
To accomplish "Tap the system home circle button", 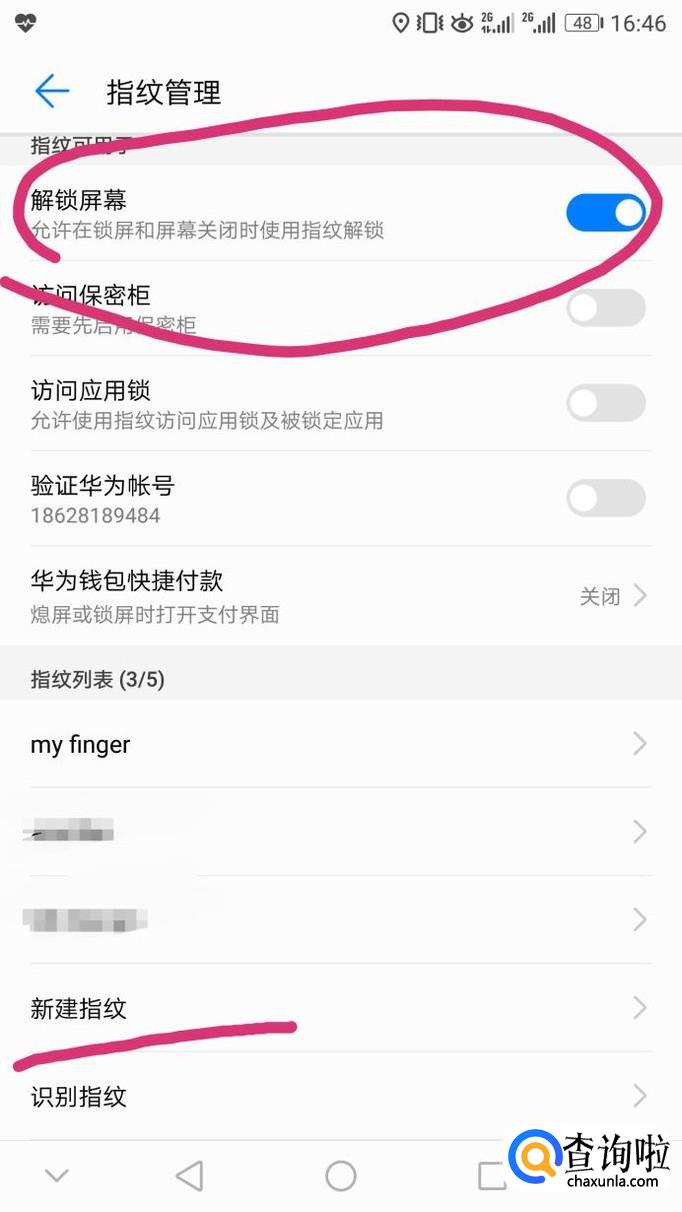I will pyautogui.click(x=341, y=1176).
